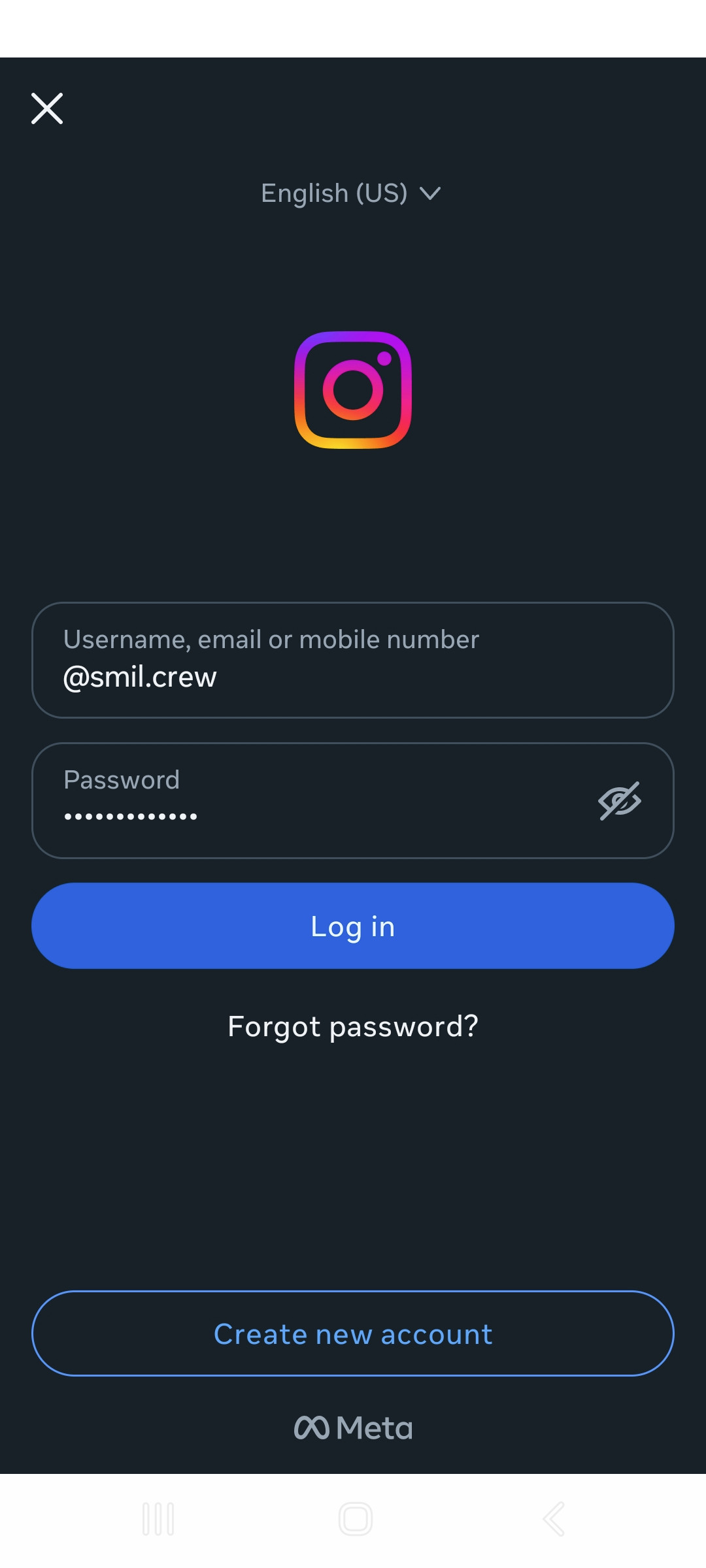Go back using system back button
The height and width of the screenshot is (1568, 706).
point(554,1519)
